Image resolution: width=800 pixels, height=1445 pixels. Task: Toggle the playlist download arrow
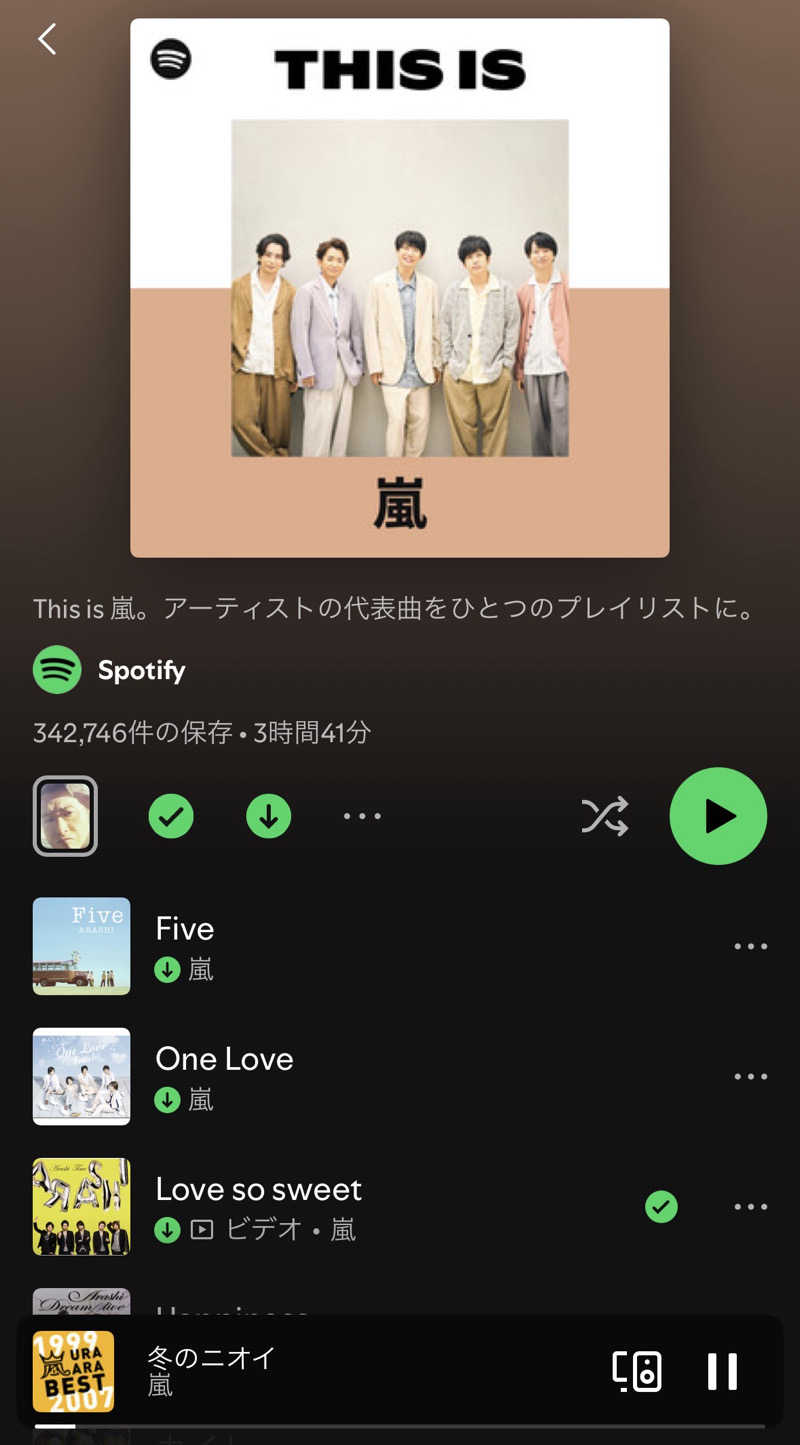click(268, 816)
